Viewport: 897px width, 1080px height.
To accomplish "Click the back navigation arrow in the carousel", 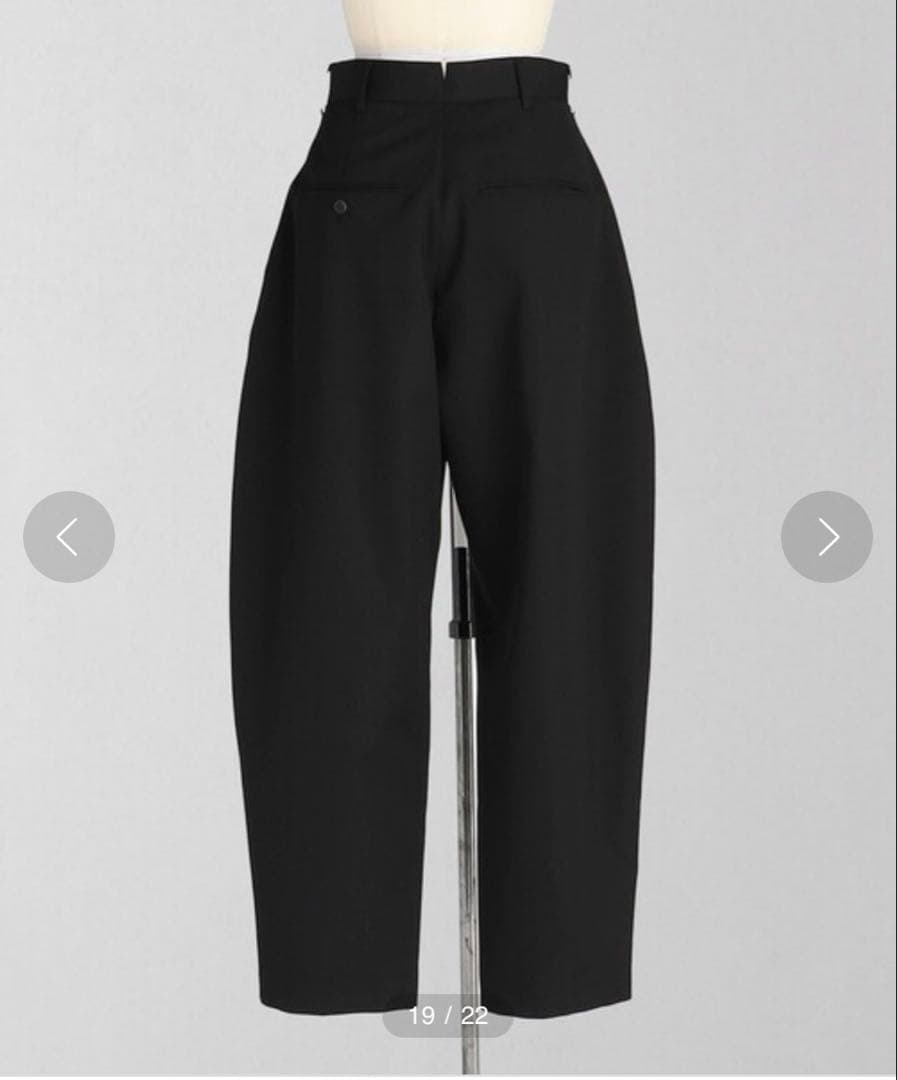I will (x=66, y=537).
